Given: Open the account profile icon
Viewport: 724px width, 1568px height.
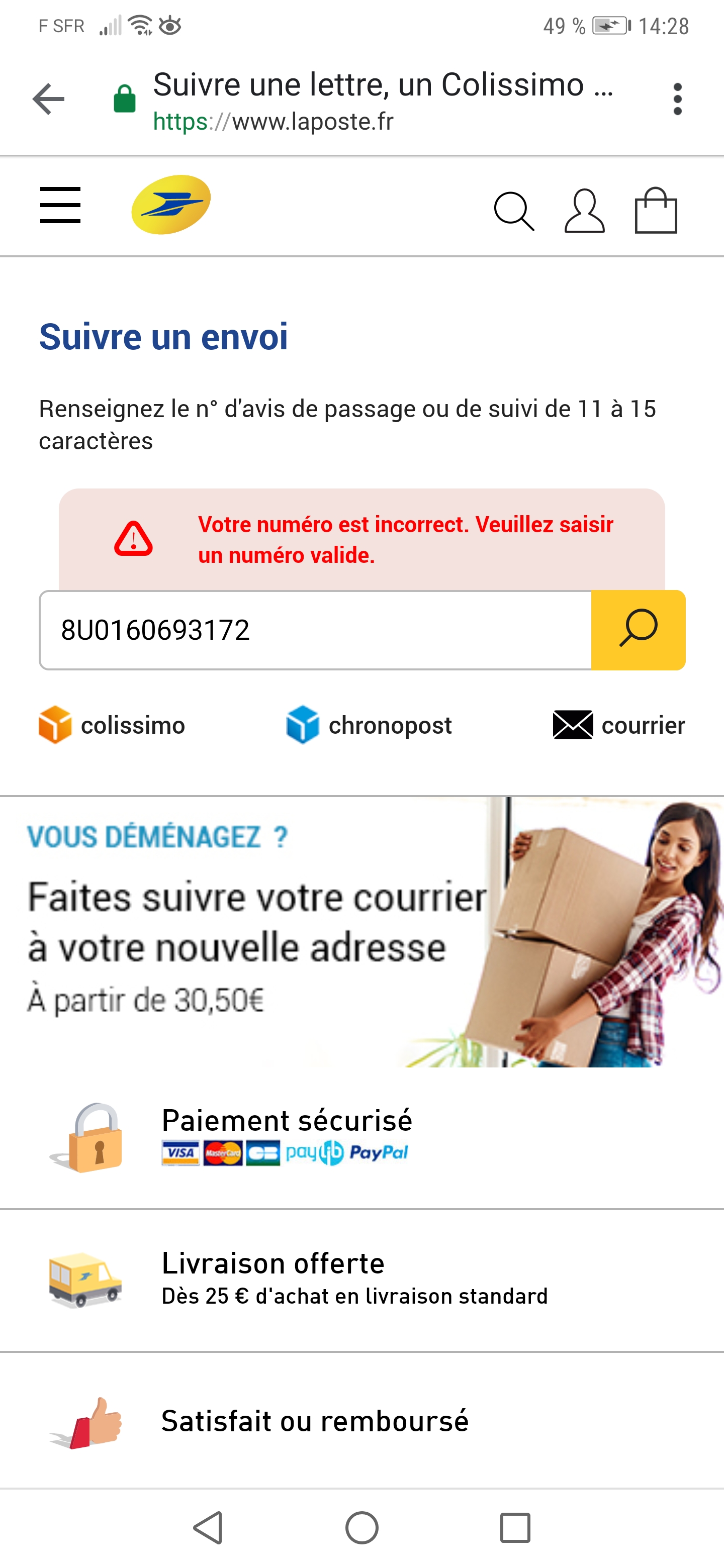Looking at the screenshot, I should (x=585, y=211).
